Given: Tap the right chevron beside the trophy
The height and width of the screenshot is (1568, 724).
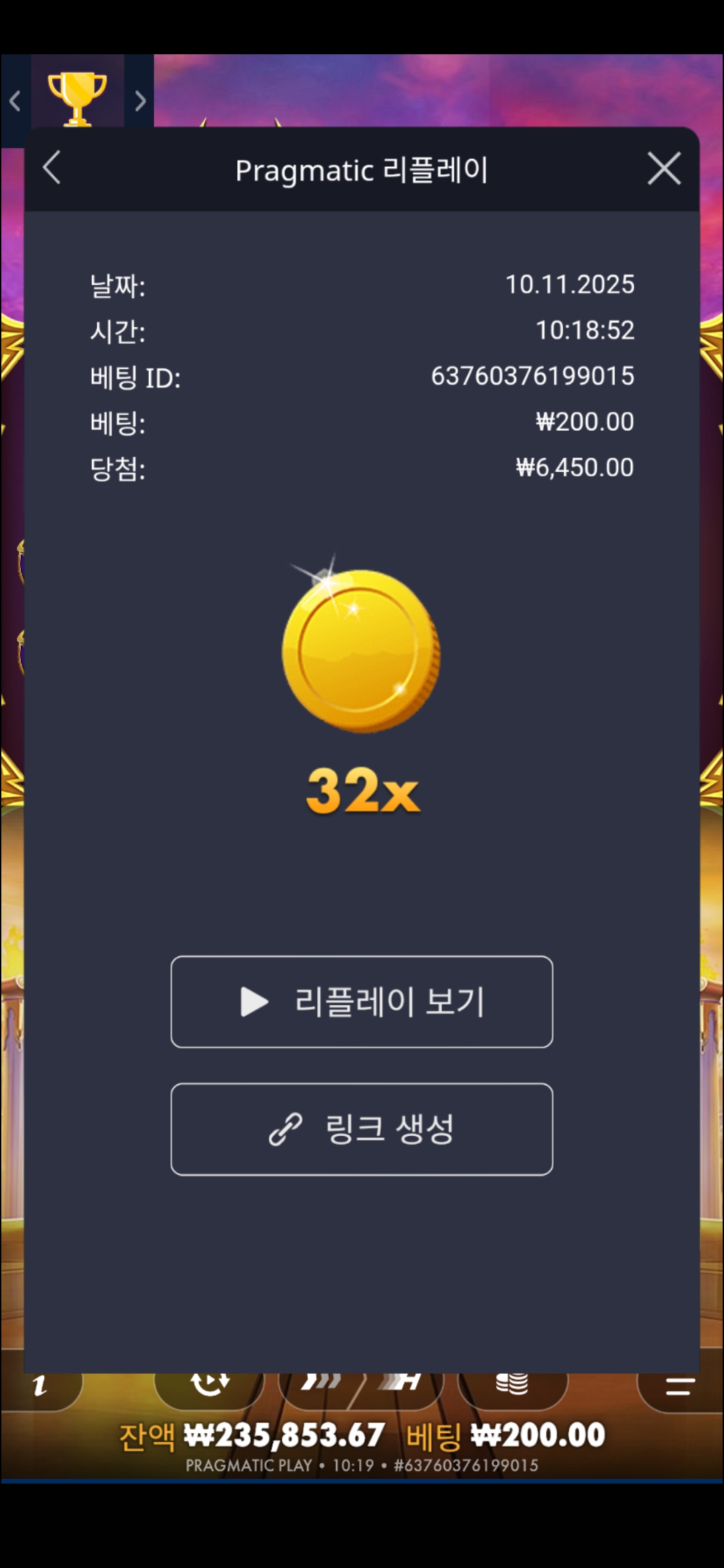Looking at the screenshot, I should (x=140, y=101).
